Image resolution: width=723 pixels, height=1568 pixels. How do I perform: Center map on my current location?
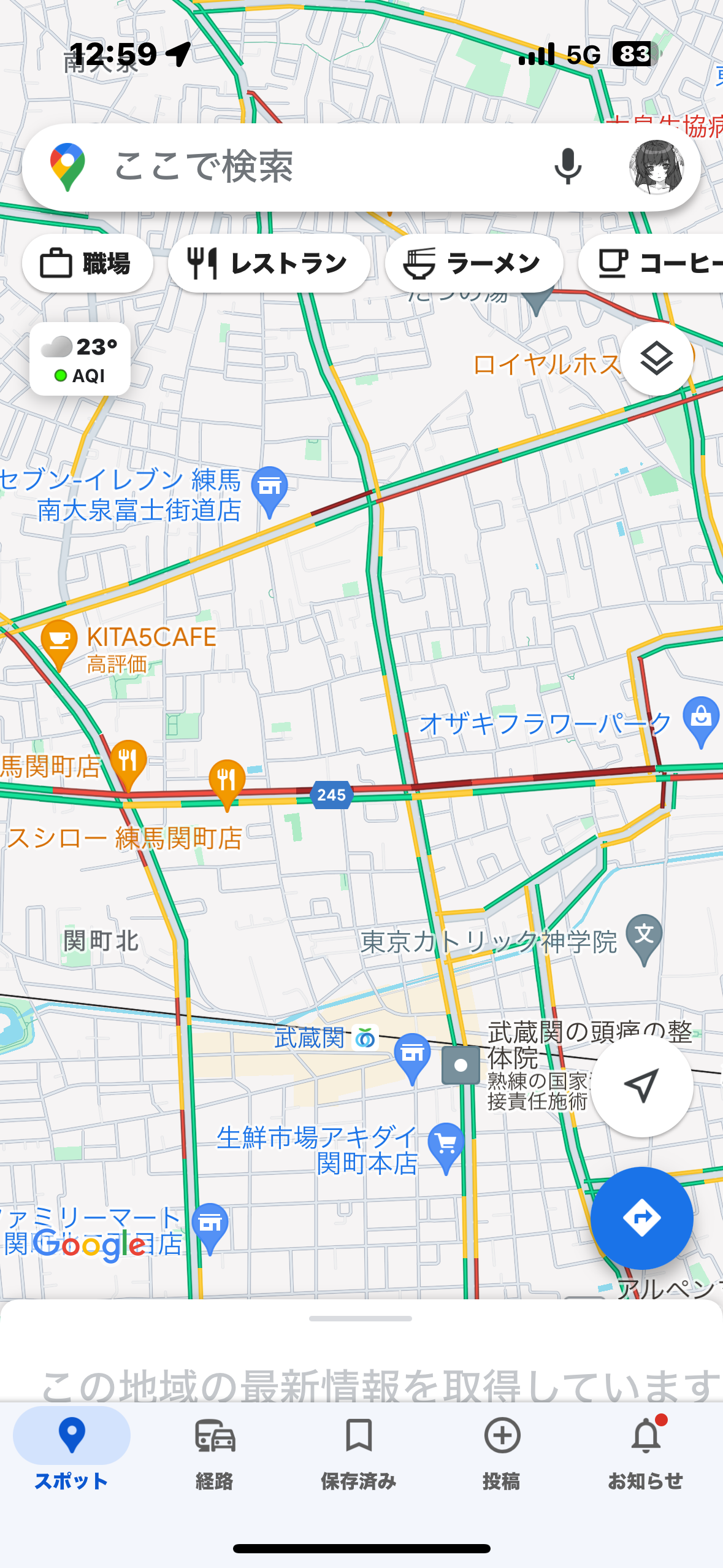tap(641, 1085)
